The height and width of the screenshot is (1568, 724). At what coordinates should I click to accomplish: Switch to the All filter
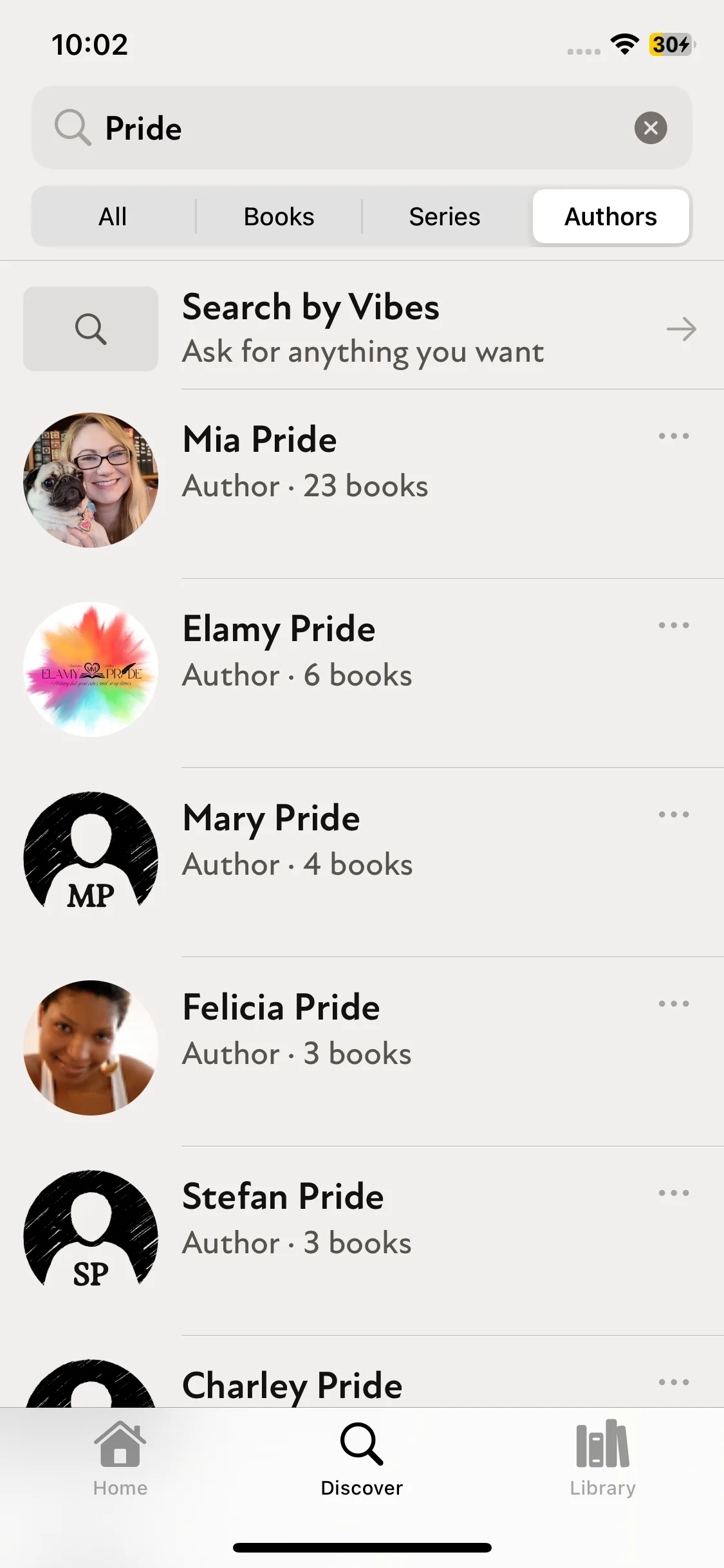tap(113, 217)
